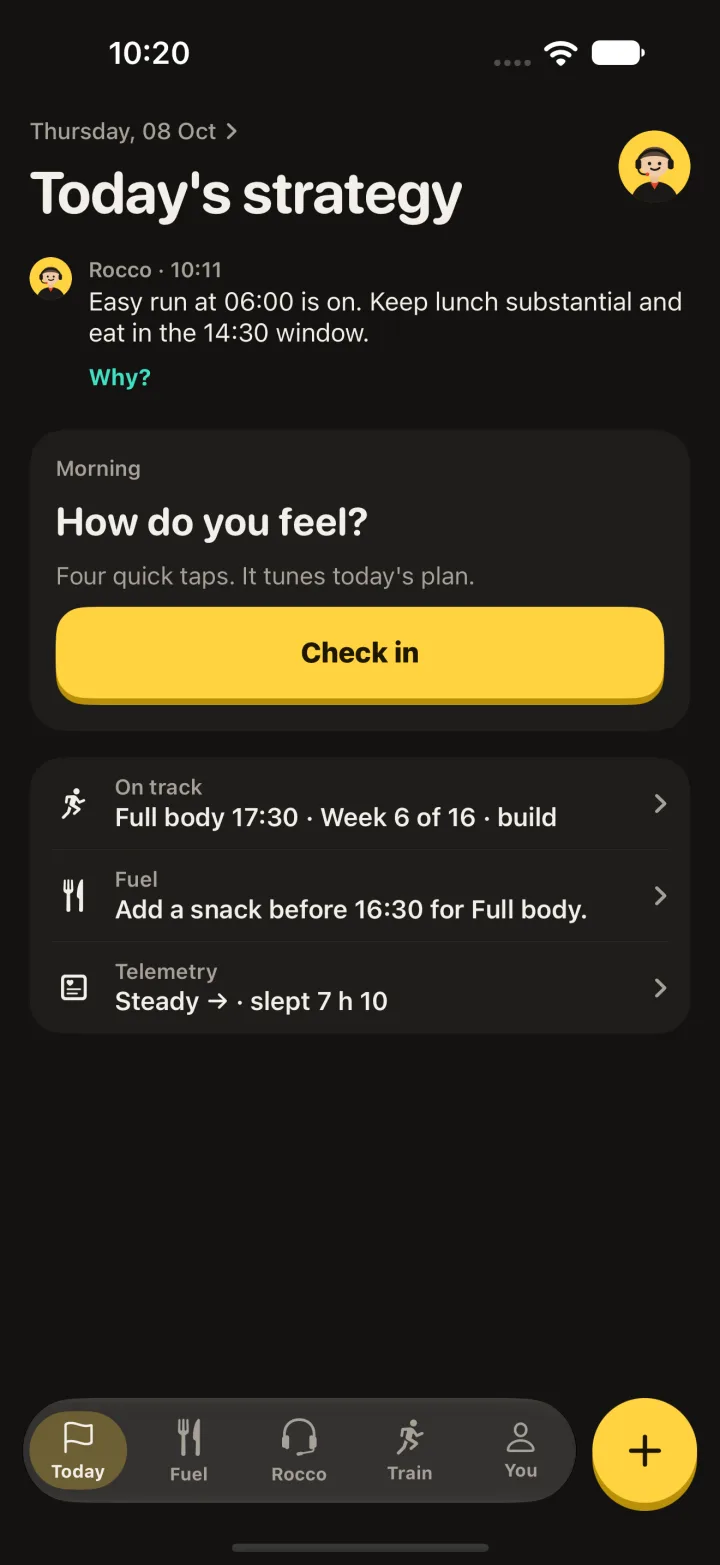Switch to the You tab
Screen dimensions: 720x1565
(x=521, y=1450)
